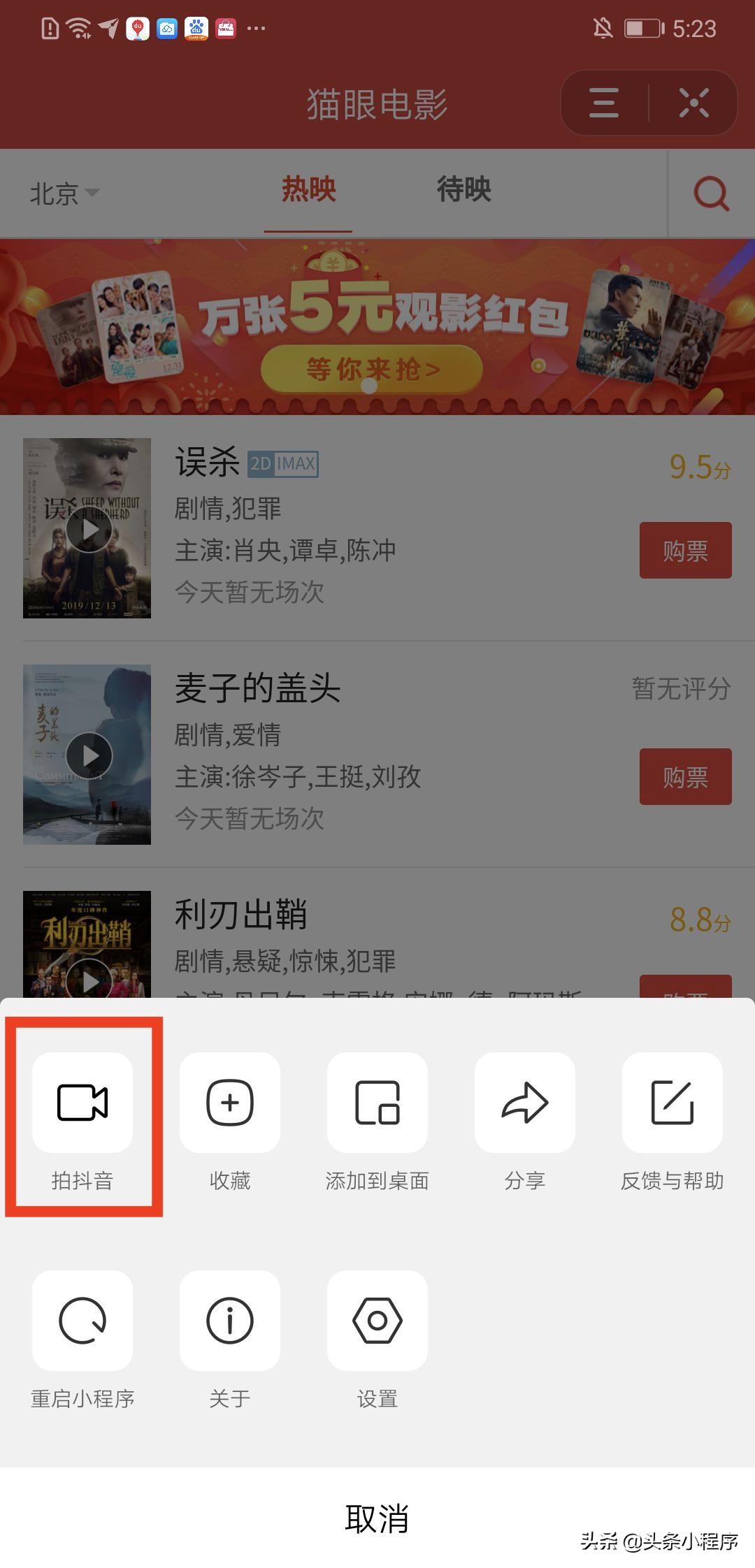Click the 反馈与帮助 feedback icon
Viewport: 755px width, 1568px height.
point(672,1103)
